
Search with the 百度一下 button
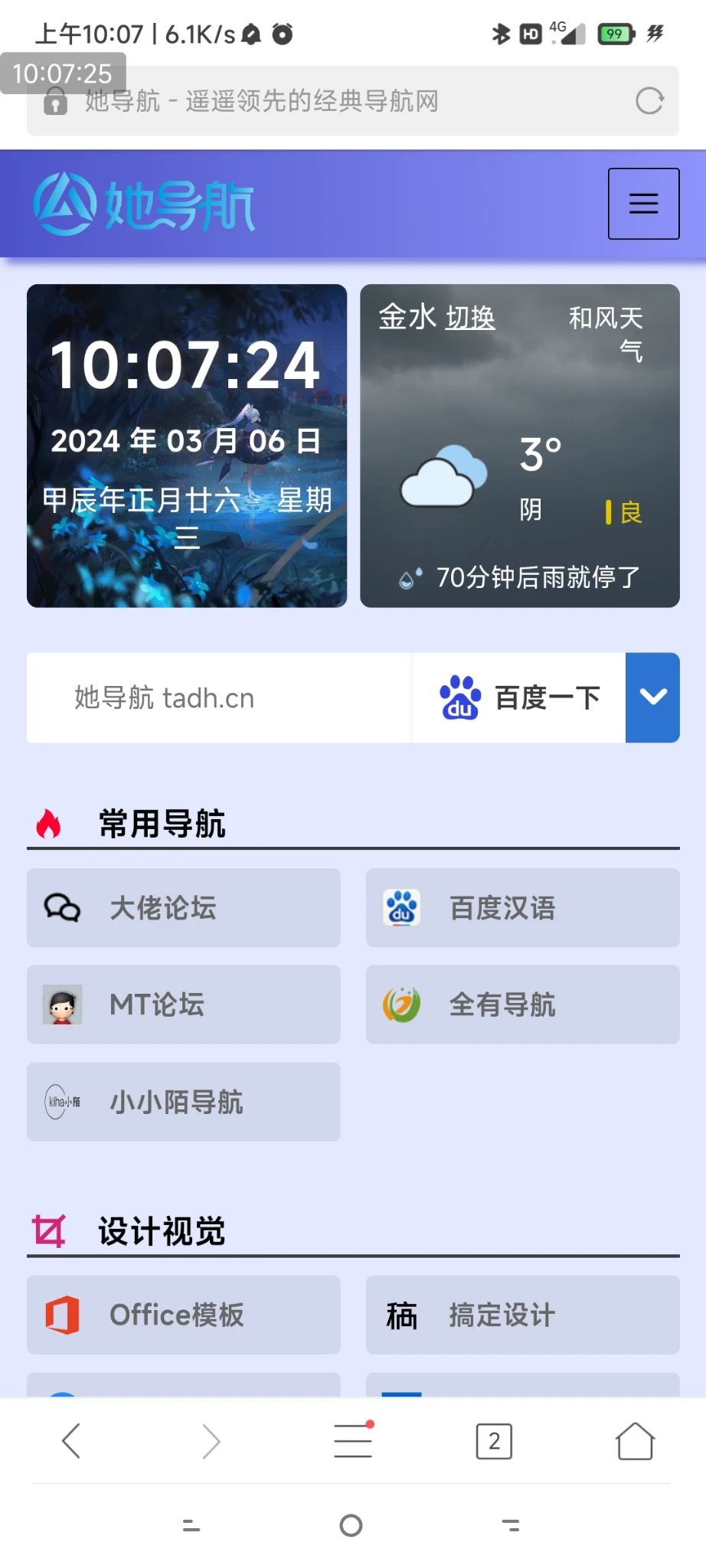pyautogui.click(x=520, y=697)
